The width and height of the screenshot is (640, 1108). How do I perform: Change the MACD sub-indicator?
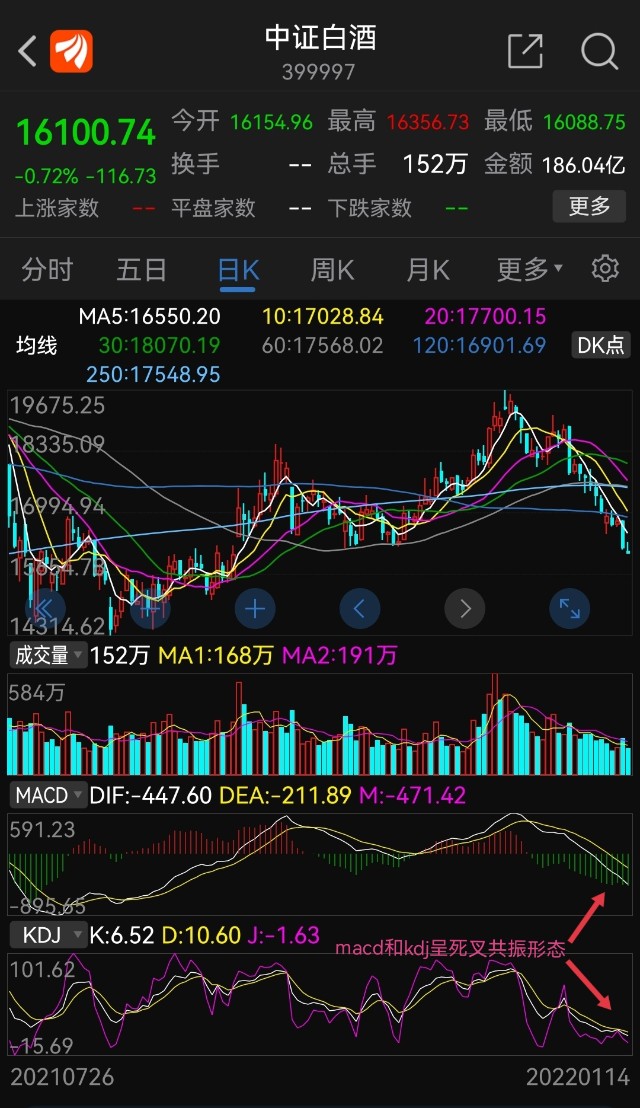pyautogui.click(x=47, y=795)
